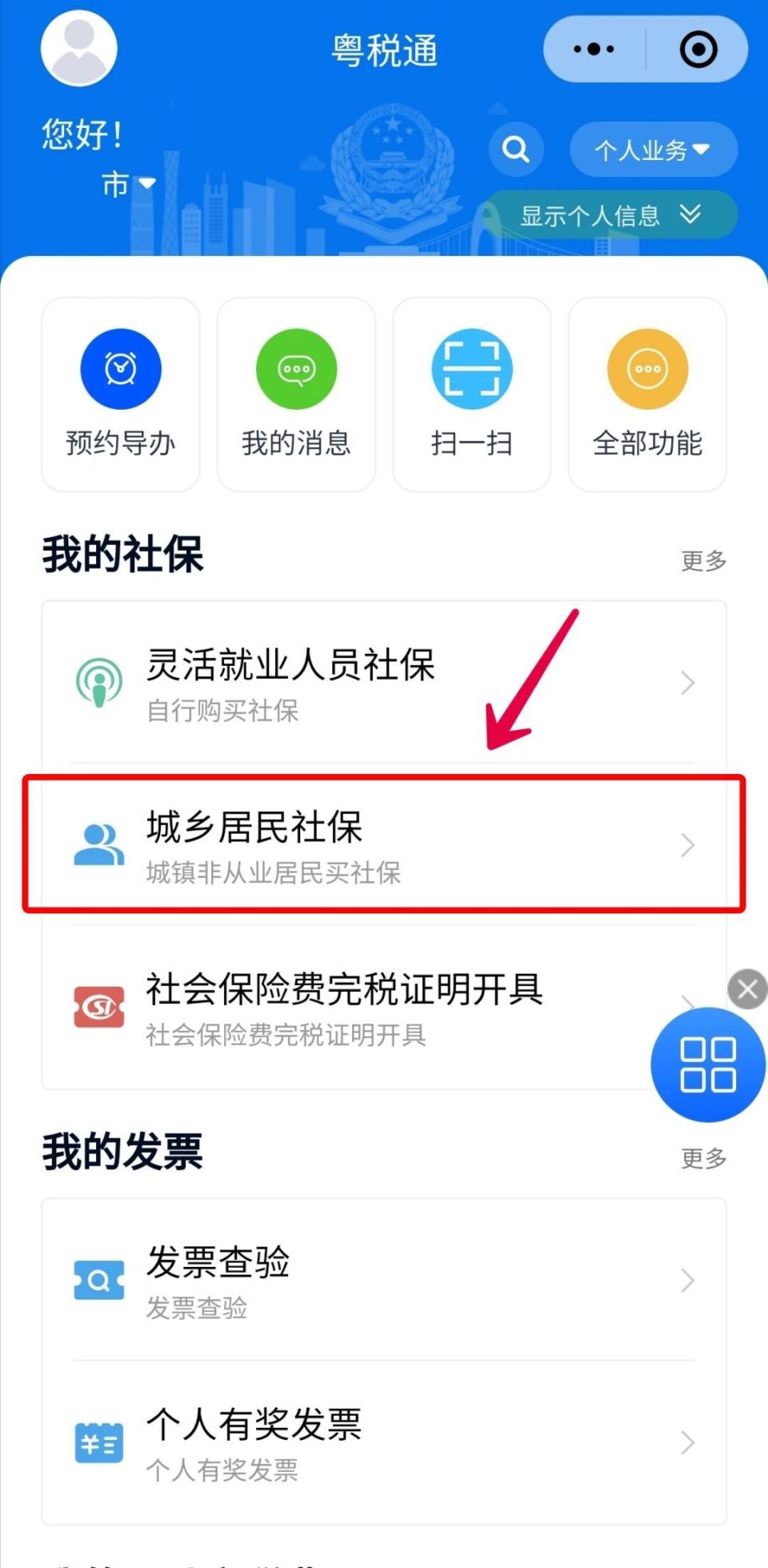Tap the search magnifier icon
Screen dimensions: 768x1568
tap(515, 149)
